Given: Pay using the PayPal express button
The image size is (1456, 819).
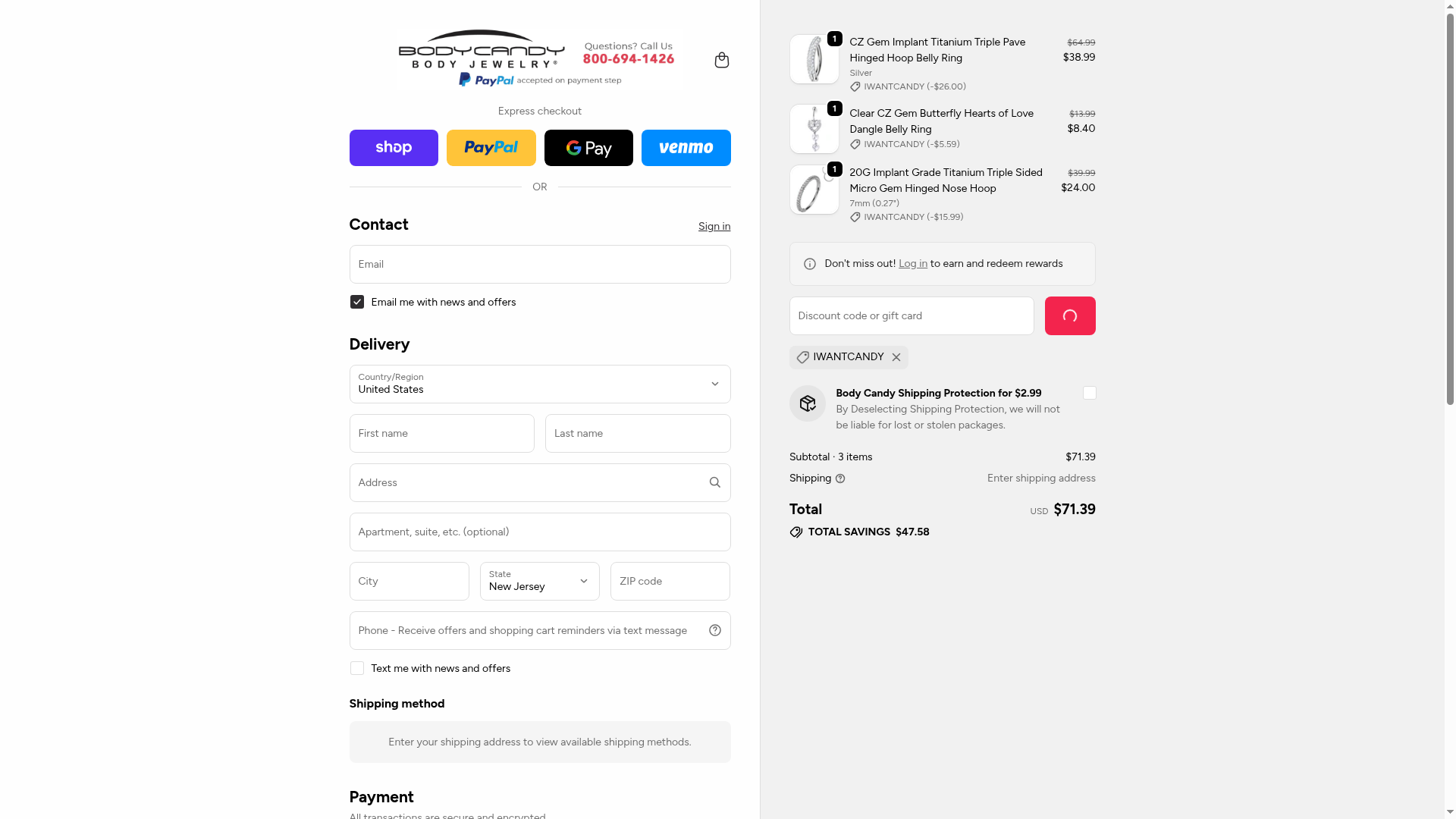Looking at the screenshot, I should (x=491, y=148).
